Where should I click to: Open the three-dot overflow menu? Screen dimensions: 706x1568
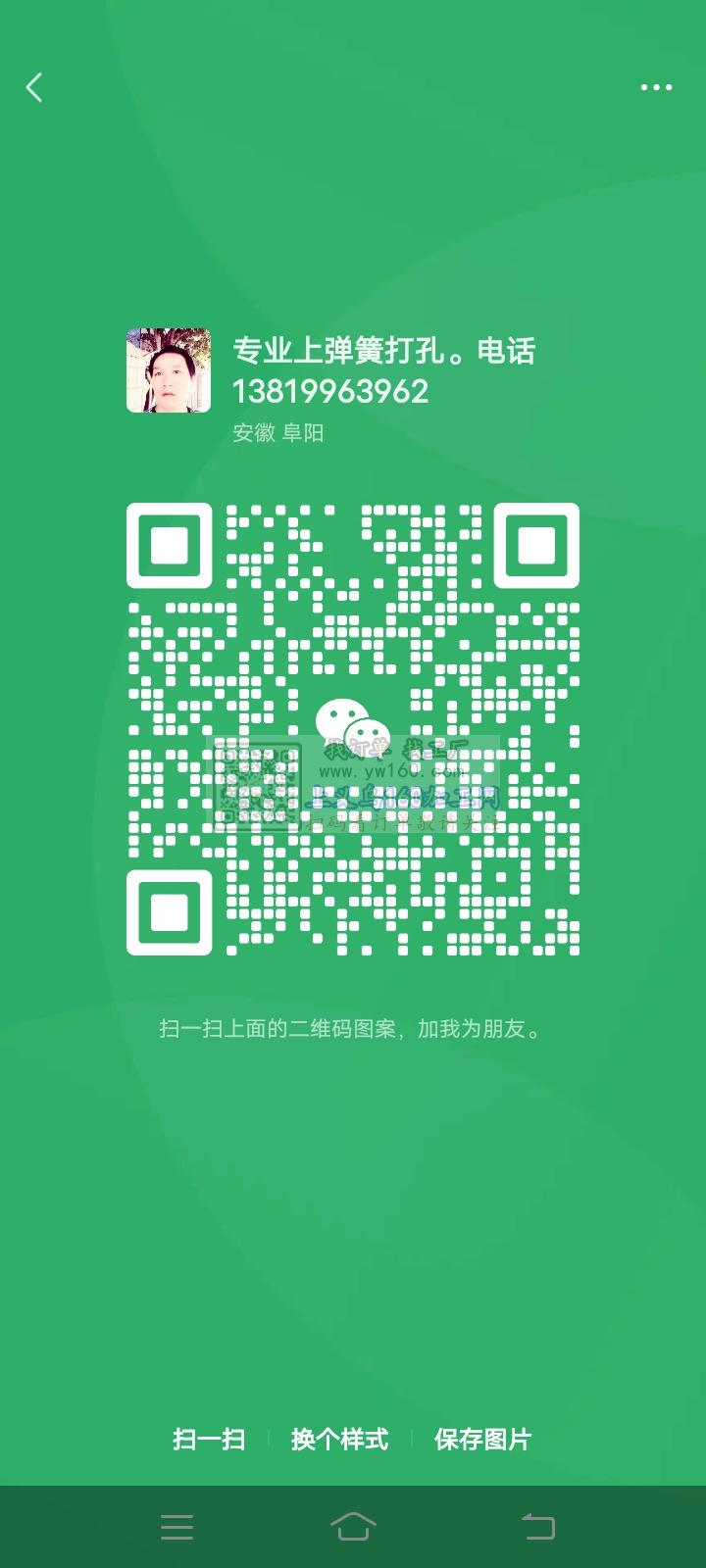coord(656,87)
